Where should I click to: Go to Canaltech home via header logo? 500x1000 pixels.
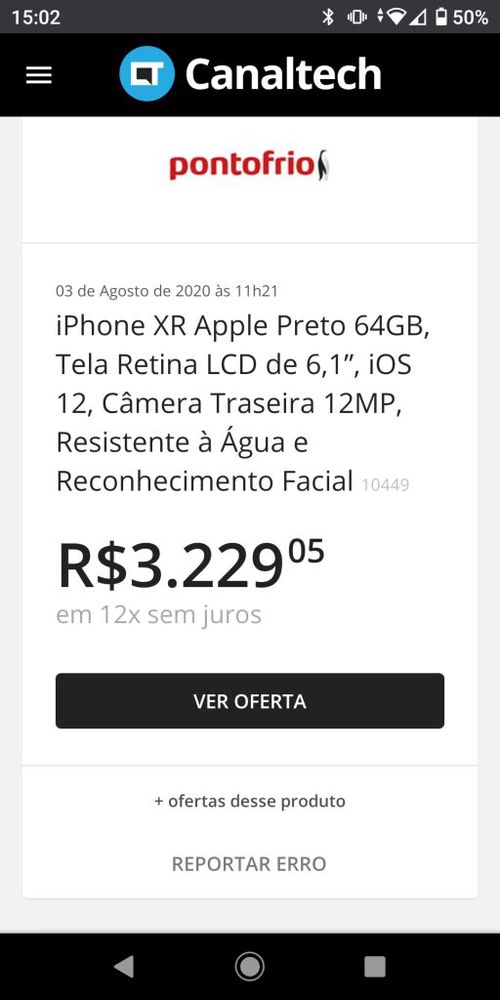tap(250, 74)
